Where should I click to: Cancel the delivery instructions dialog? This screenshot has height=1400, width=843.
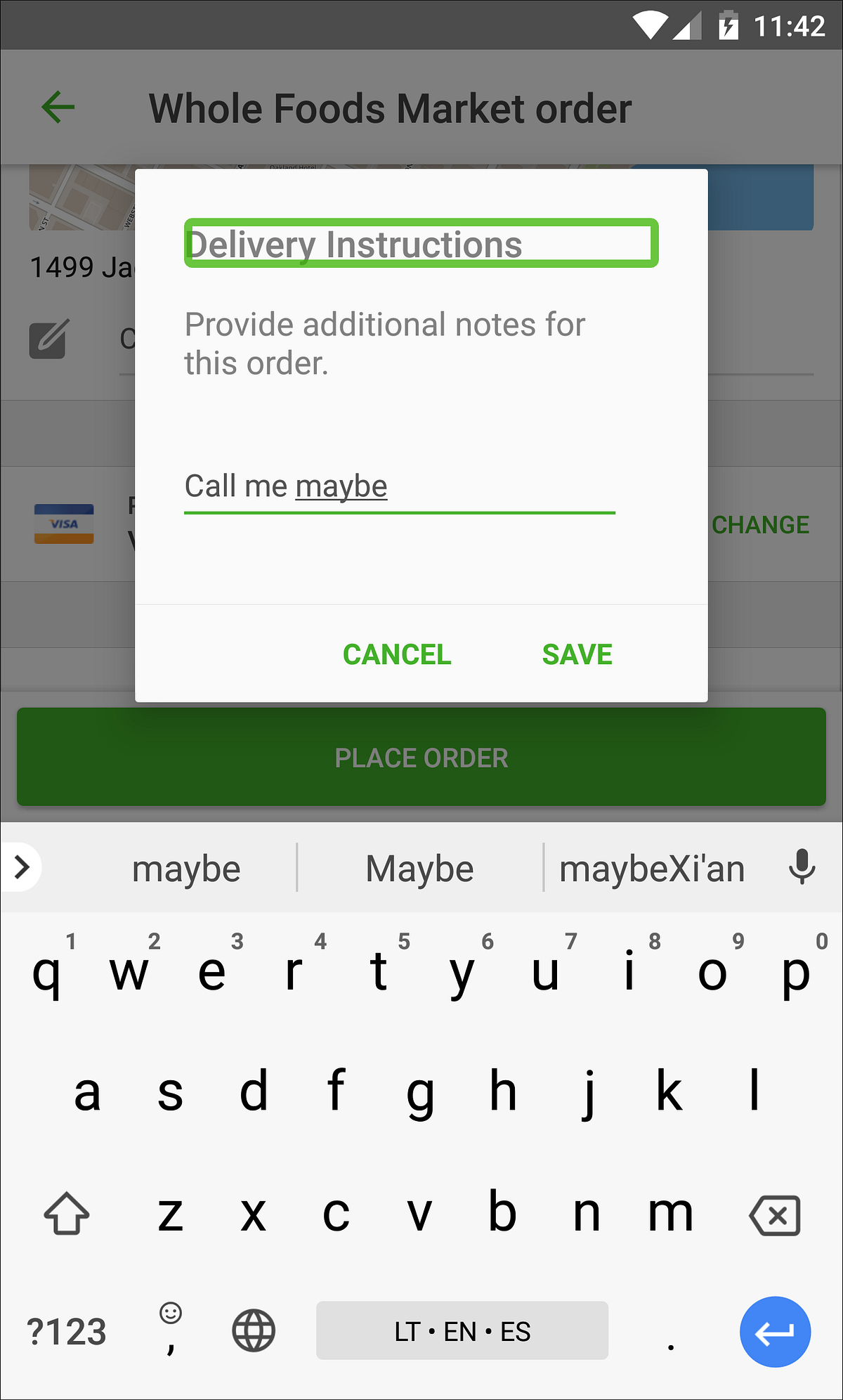(x=397, y=654)
